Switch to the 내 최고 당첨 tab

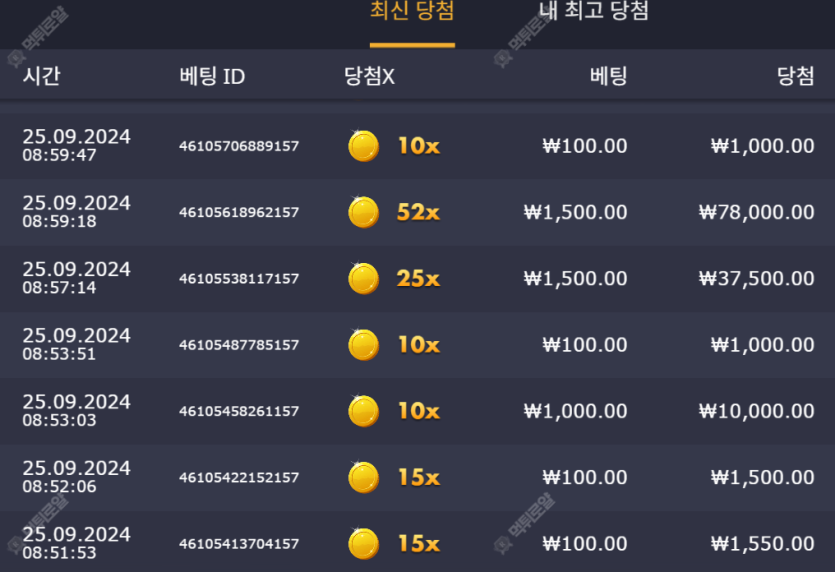tap(594, 14)
